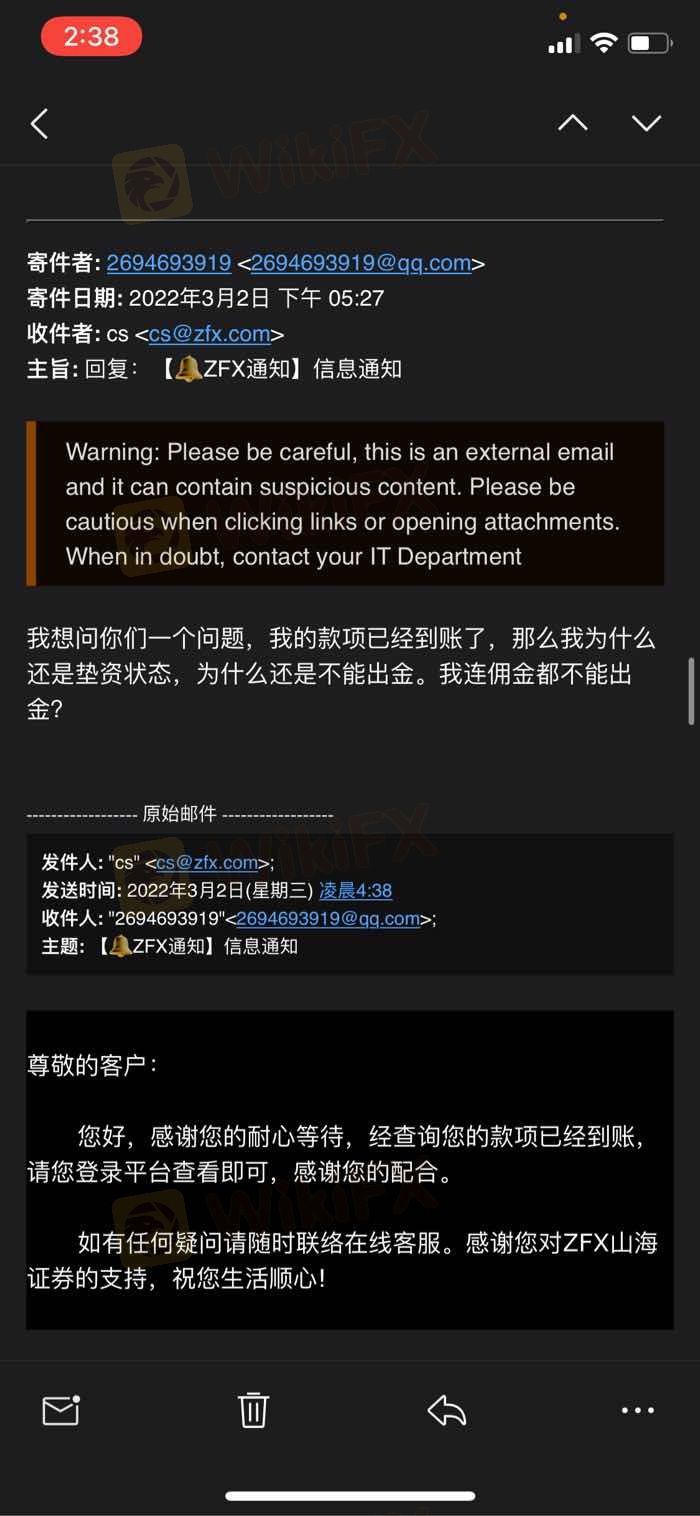Open the more options menu

tap(637, 1410)
